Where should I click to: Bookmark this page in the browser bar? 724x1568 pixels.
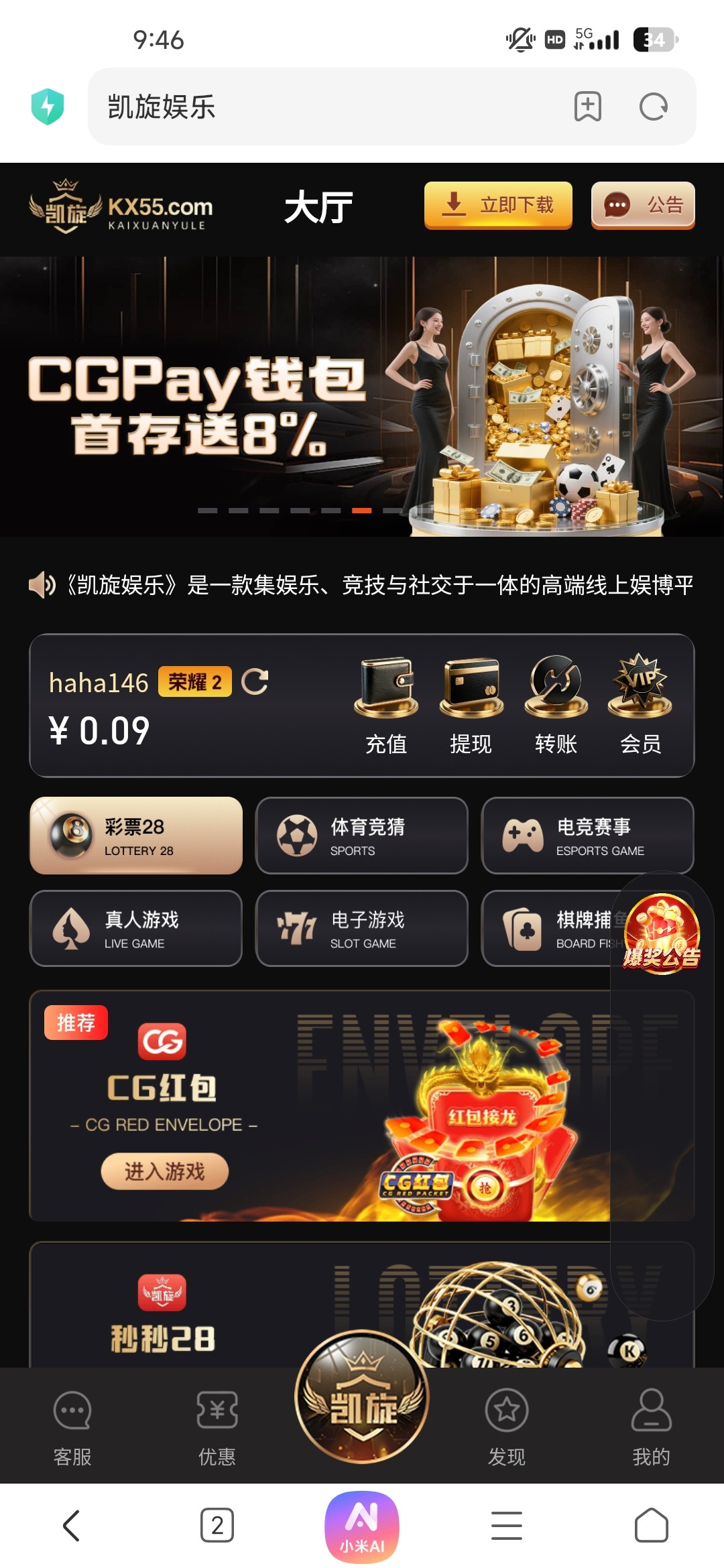587,107
